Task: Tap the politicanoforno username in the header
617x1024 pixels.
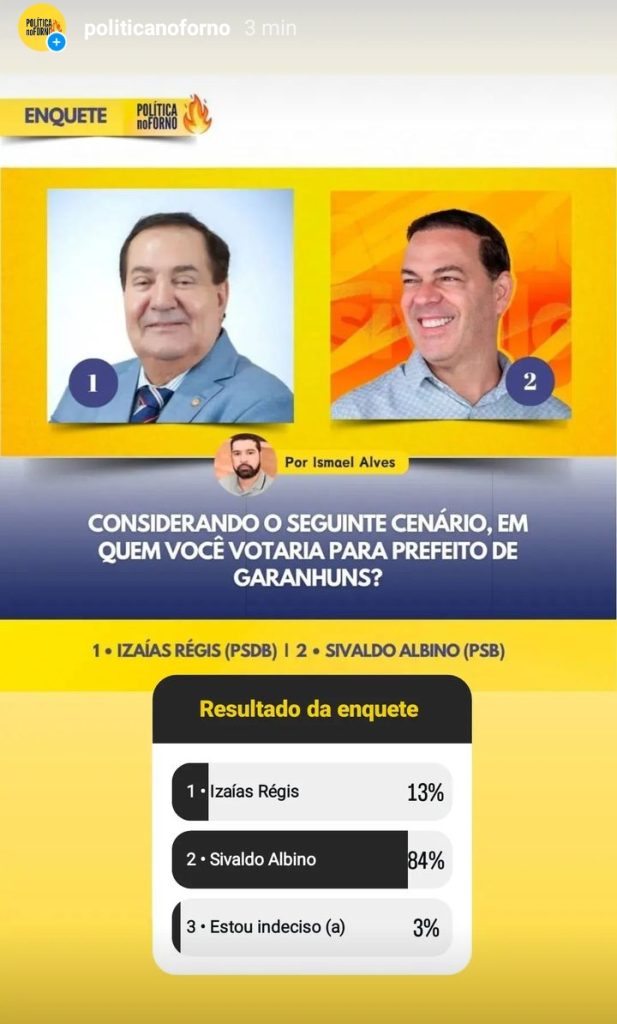Action: tap(157, 28)
